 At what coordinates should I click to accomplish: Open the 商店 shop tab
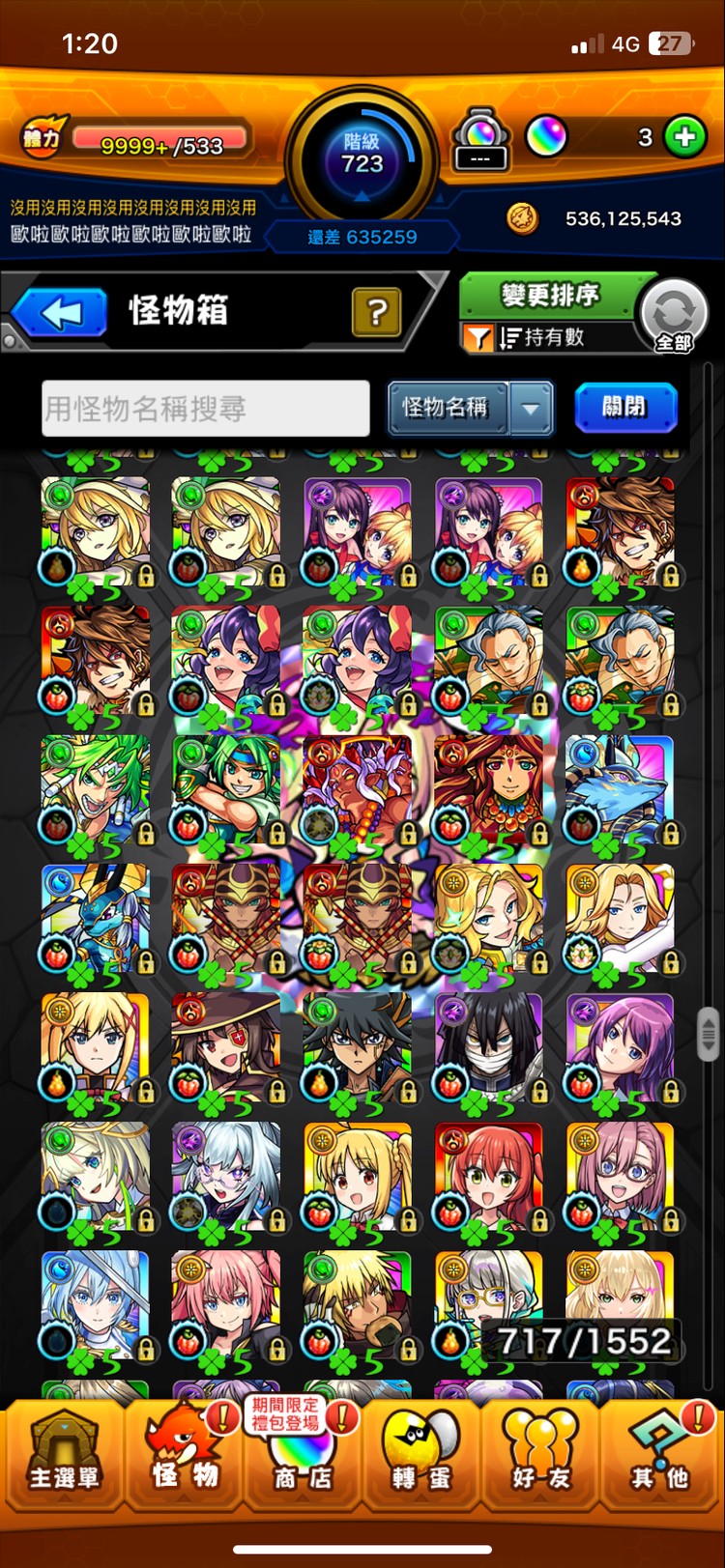click(302, 1453)
